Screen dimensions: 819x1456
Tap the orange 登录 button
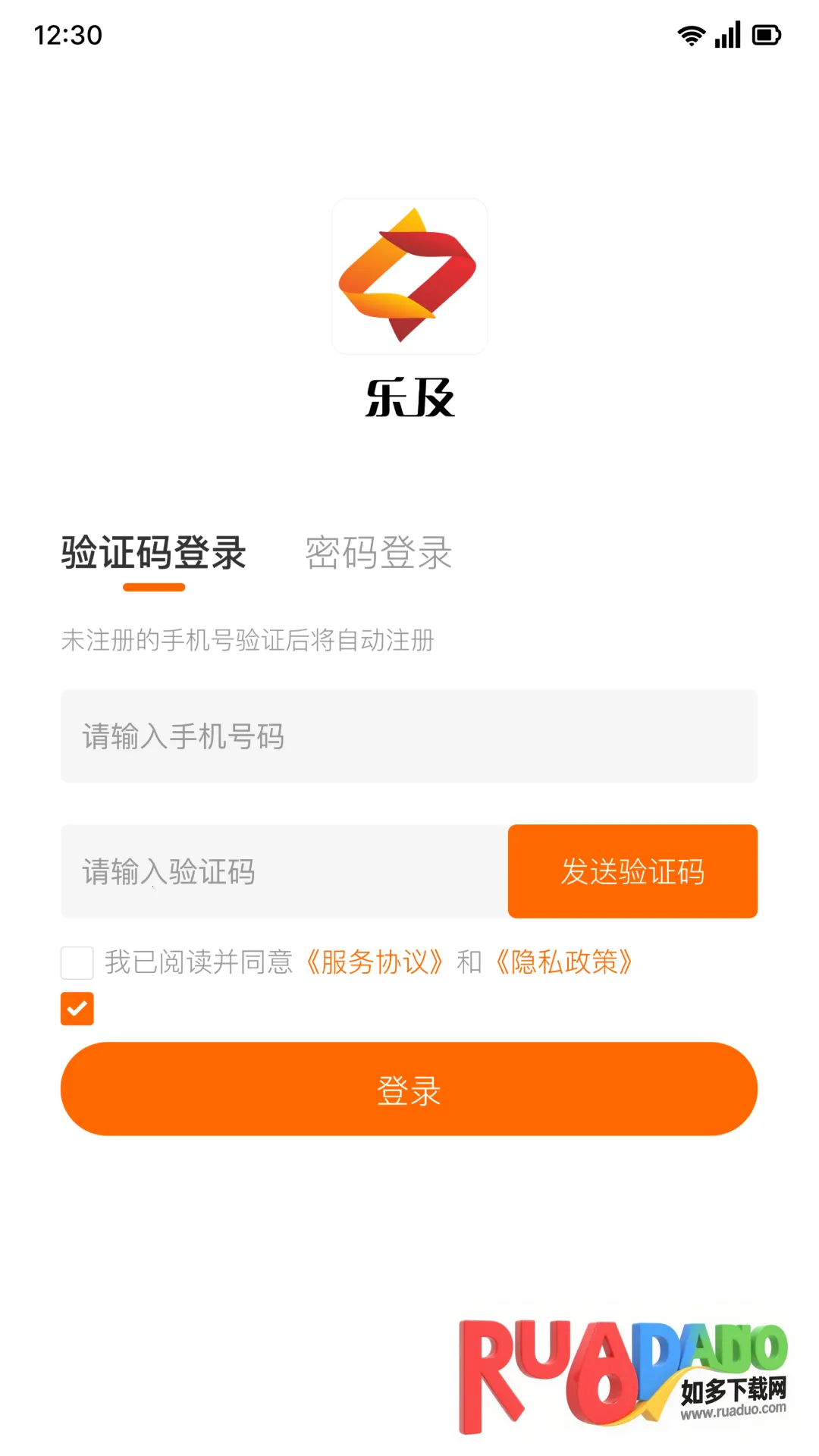[x=409, y=1089]
